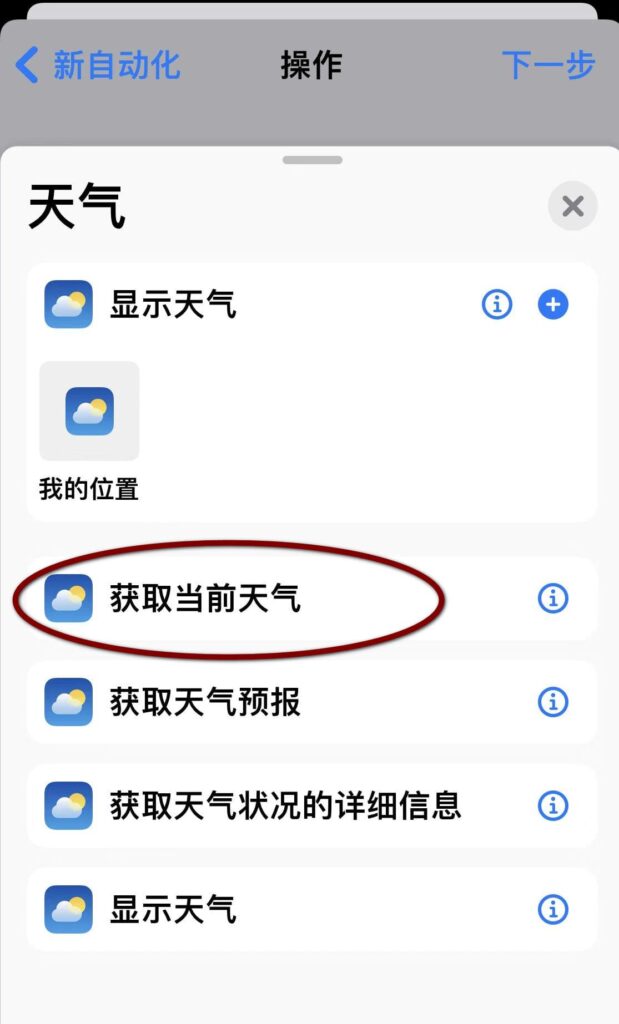Open info for 获取天气状况的详细信息
This screenshot has width=619, height=1024.
point(552,806)
